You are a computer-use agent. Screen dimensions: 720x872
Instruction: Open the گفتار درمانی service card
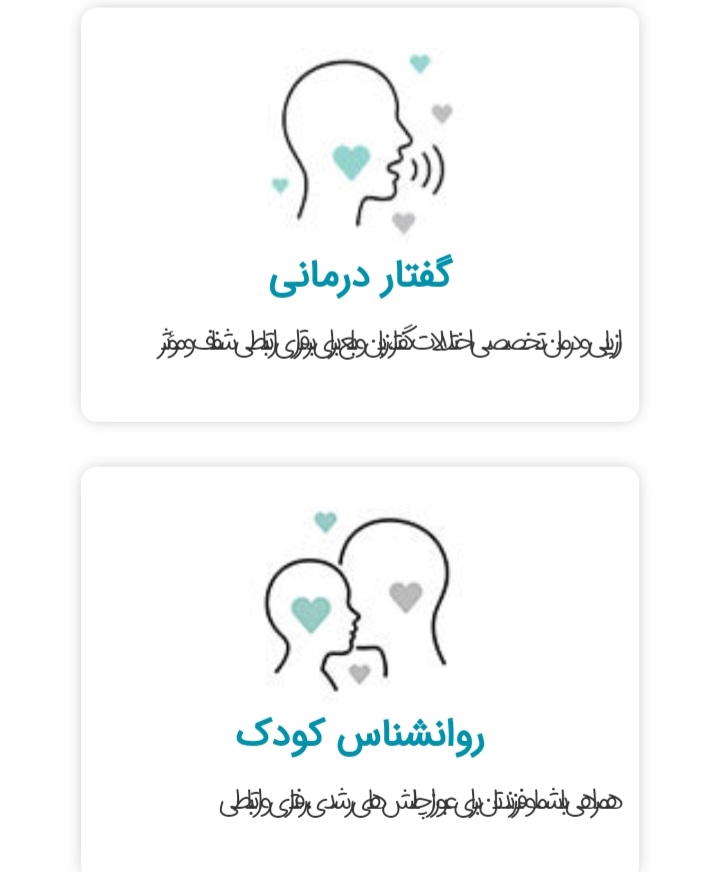360,275
